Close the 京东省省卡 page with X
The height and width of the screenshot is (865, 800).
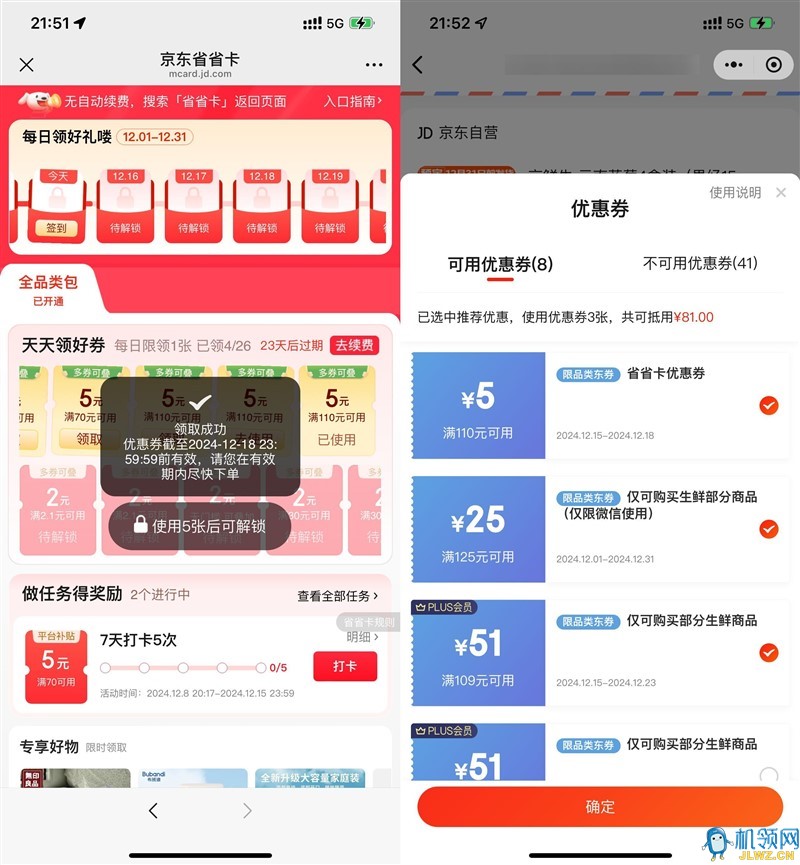pos(27,65)
